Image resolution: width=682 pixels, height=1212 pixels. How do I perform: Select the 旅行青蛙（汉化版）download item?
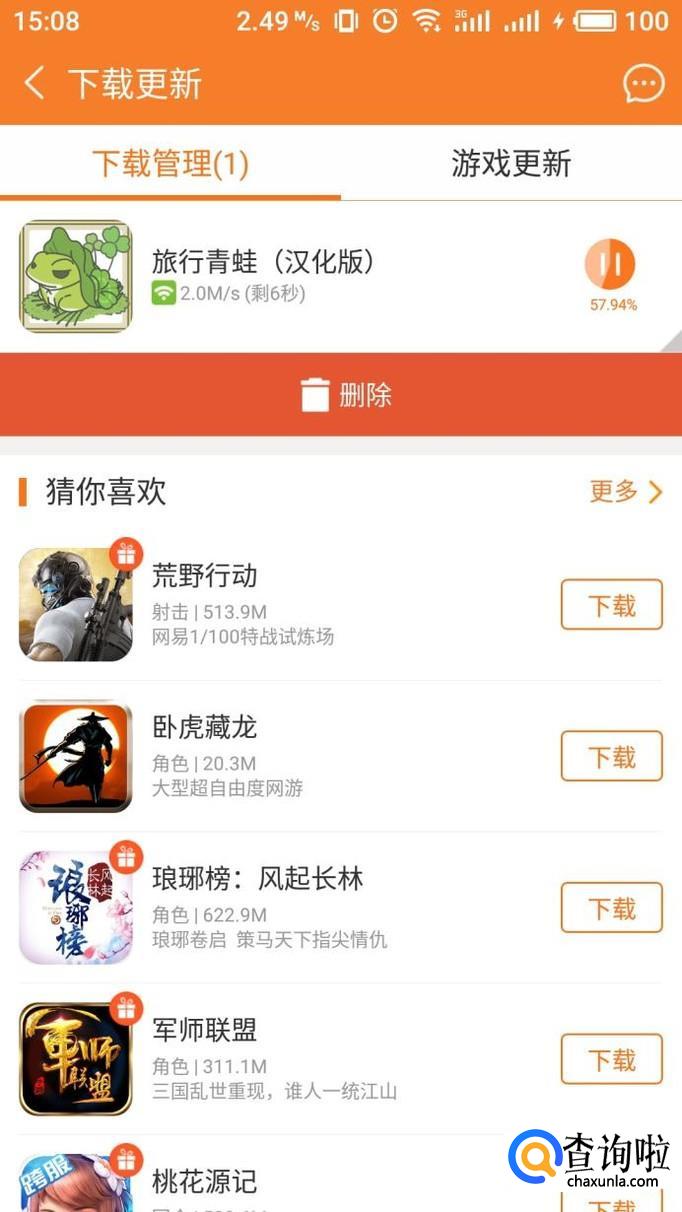click(x=262, y=262)
